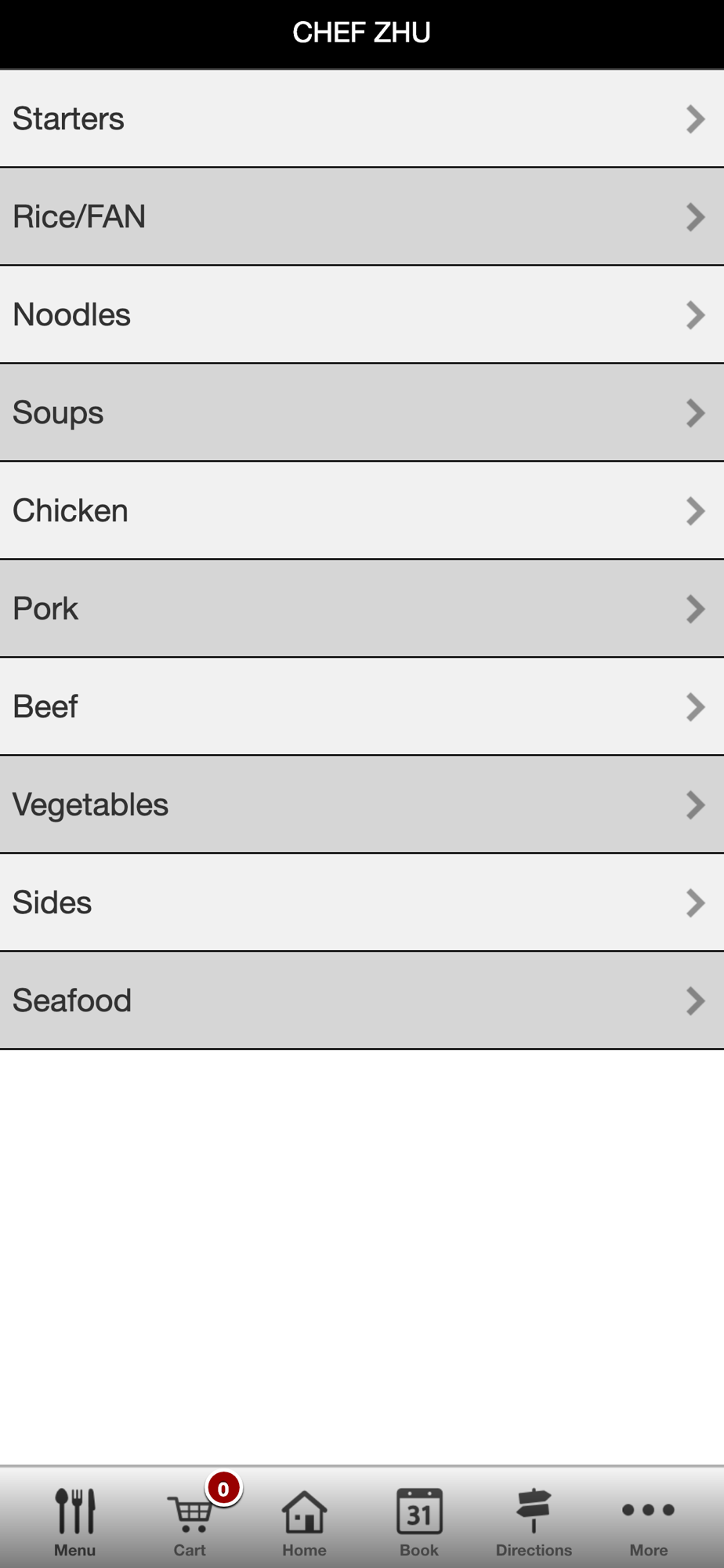Open the Starters category
Image resolution: width=724 pixels, height=1568 pixels.
coord(362,118)
